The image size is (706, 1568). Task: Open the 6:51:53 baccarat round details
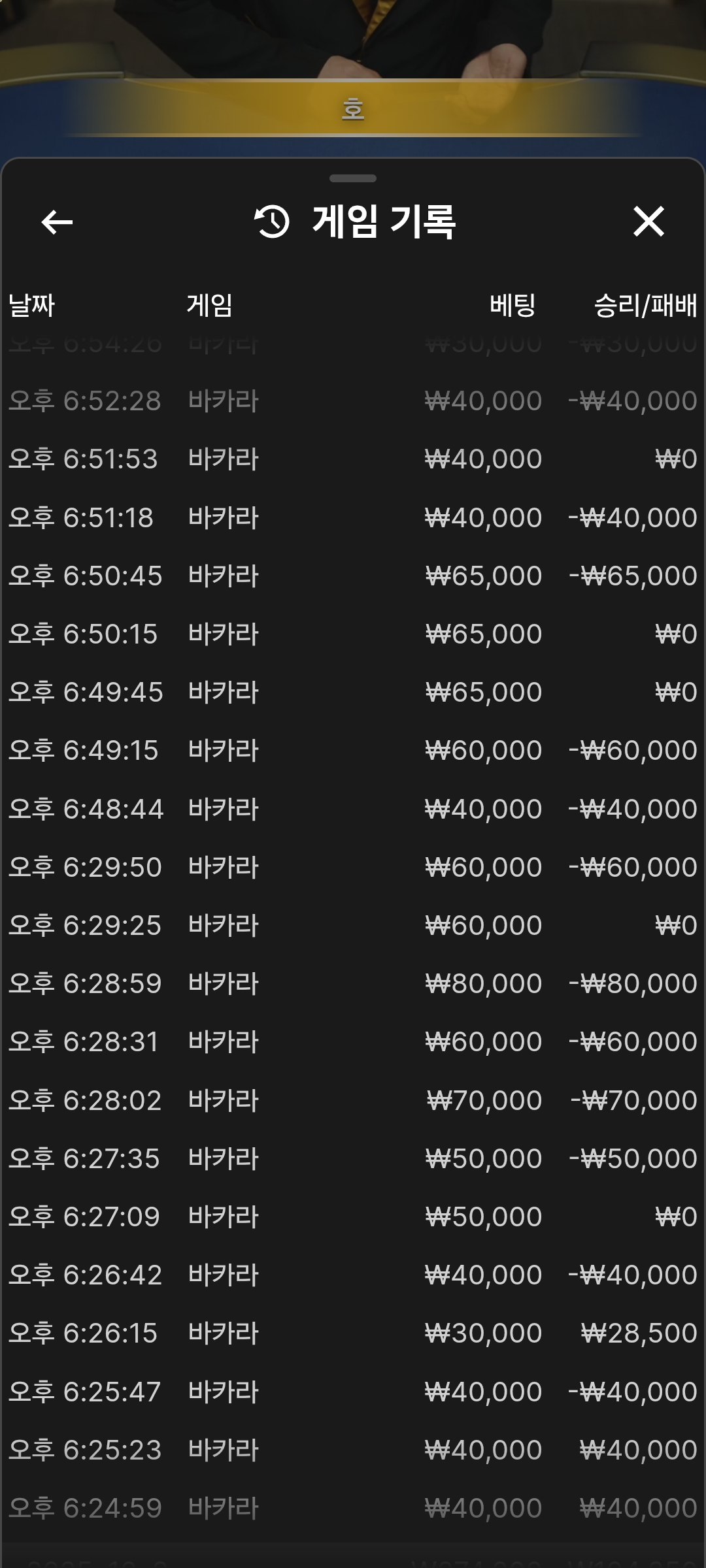point(353,459)
